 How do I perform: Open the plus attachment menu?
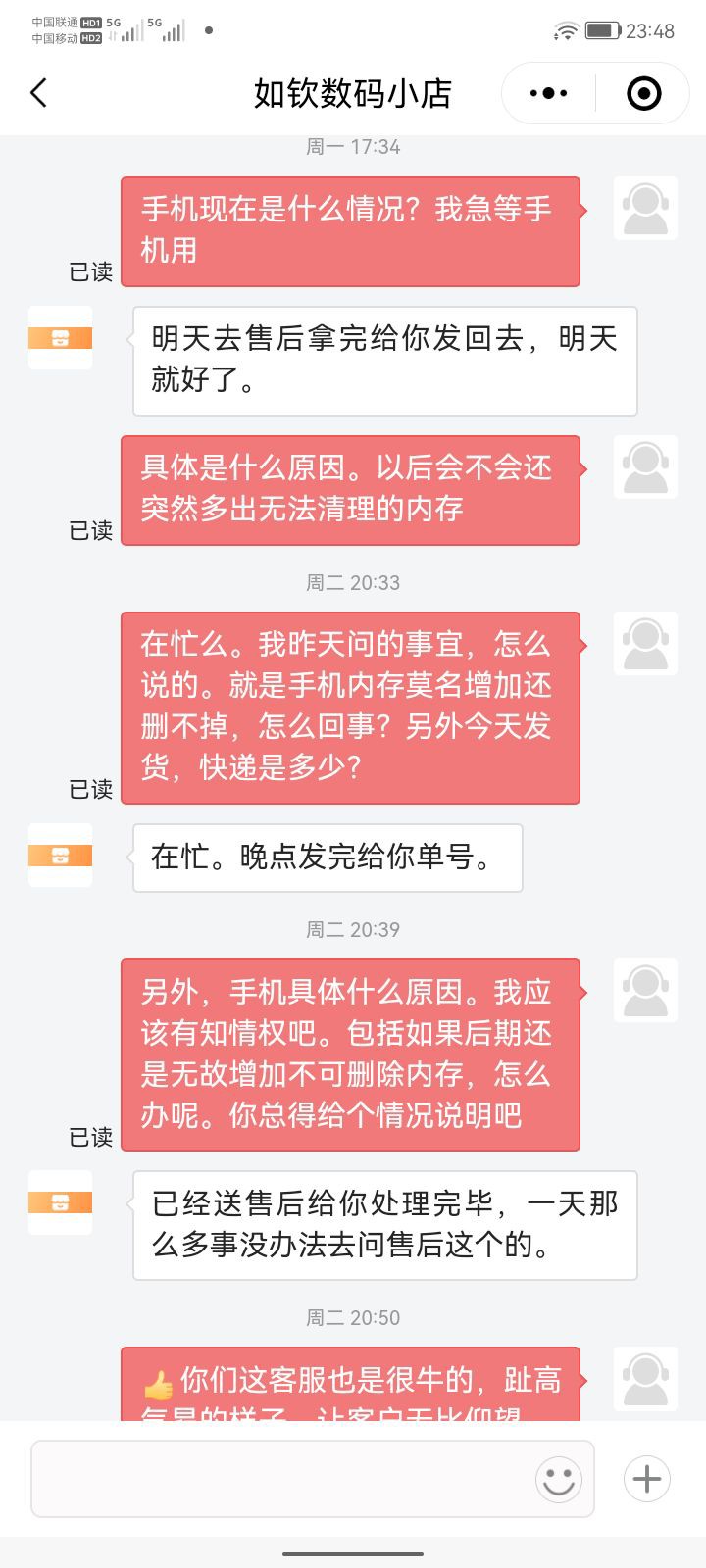pyautogui.click(x=647, y=1479)
